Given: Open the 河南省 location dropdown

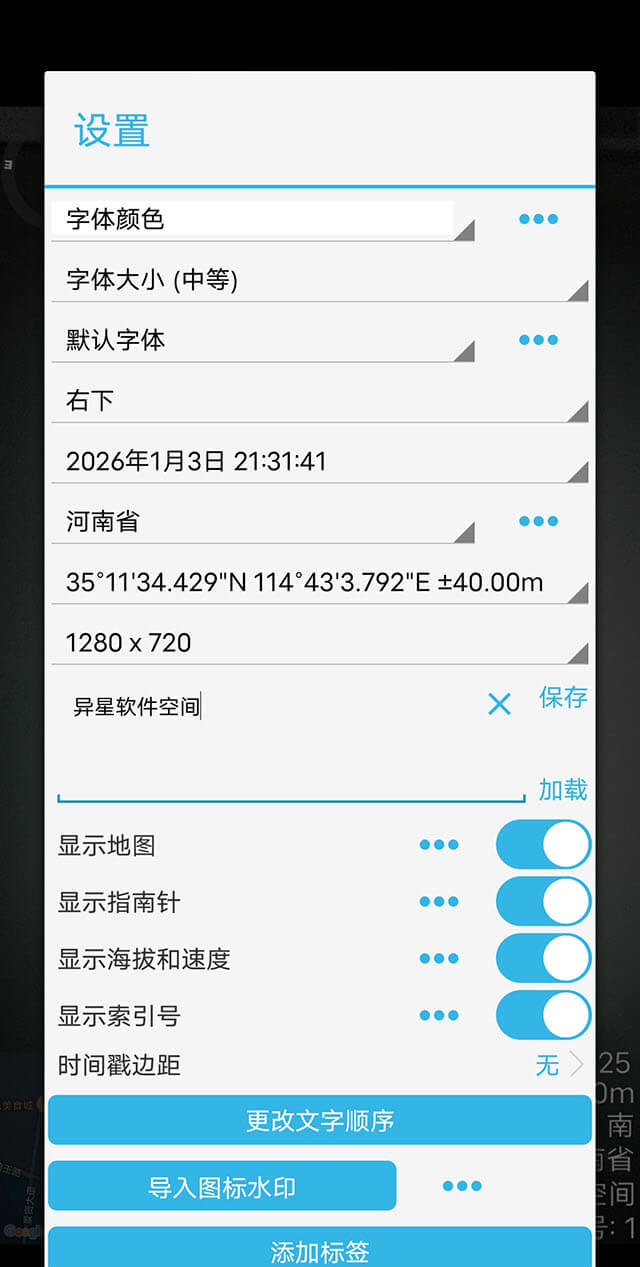Looking at the screenshot, I should (x=260, y=521).
